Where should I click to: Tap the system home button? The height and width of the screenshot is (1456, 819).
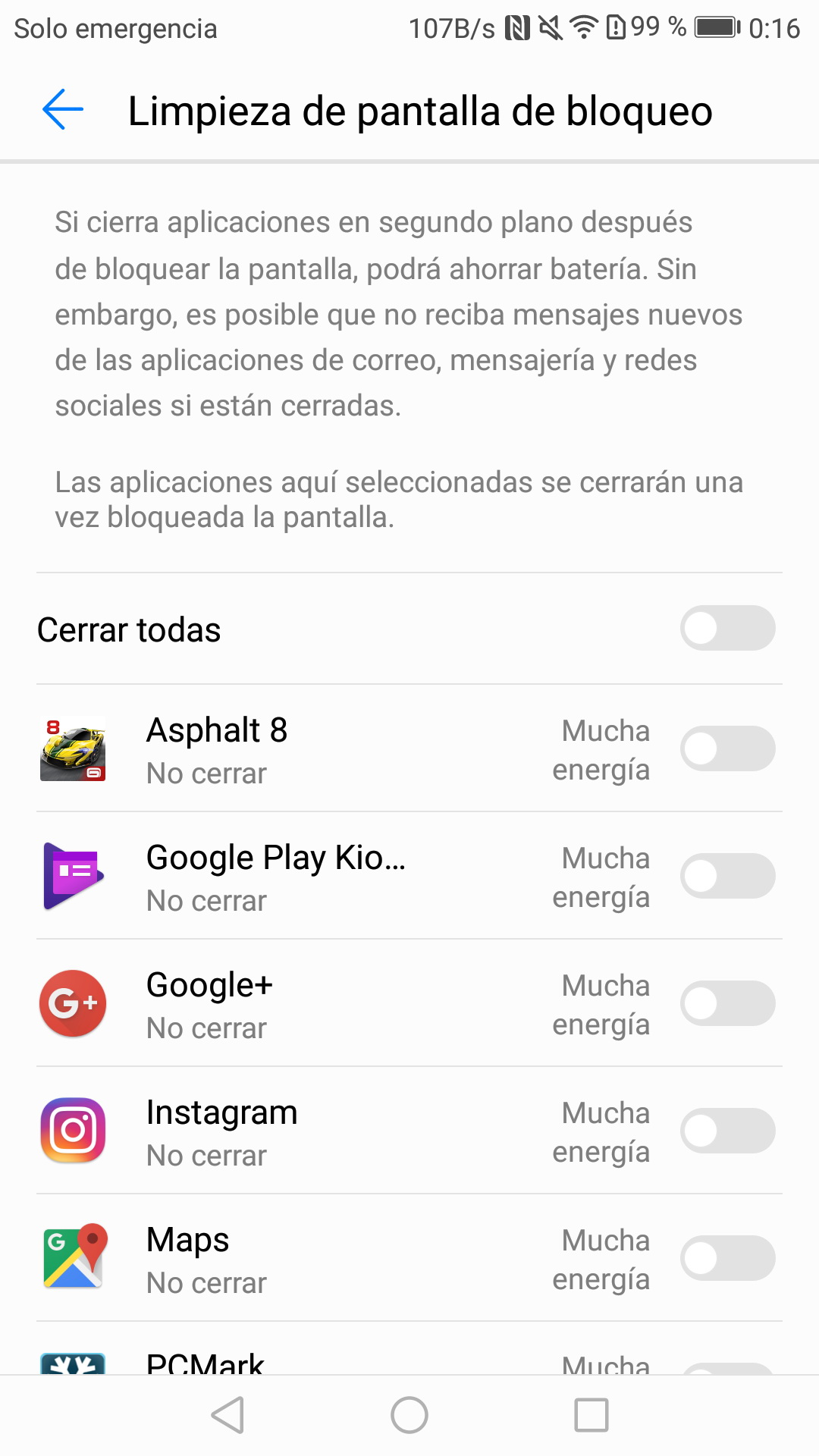click(409, 1415)
